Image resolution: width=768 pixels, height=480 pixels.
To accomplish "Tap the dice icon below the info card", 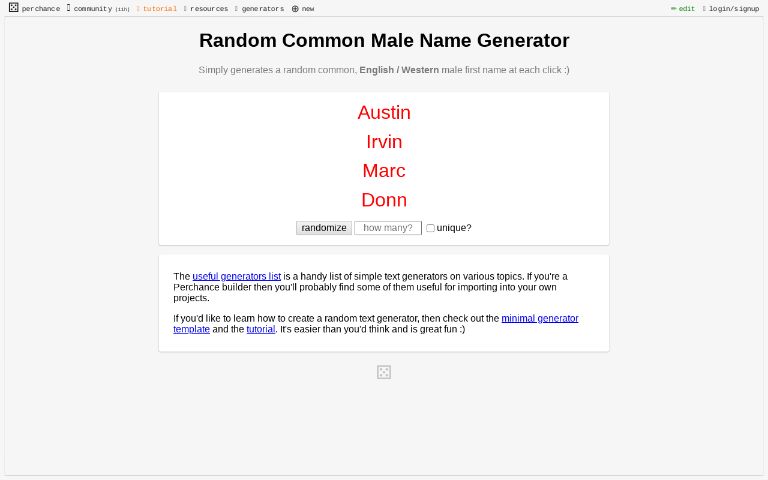I will pos(384,372).
